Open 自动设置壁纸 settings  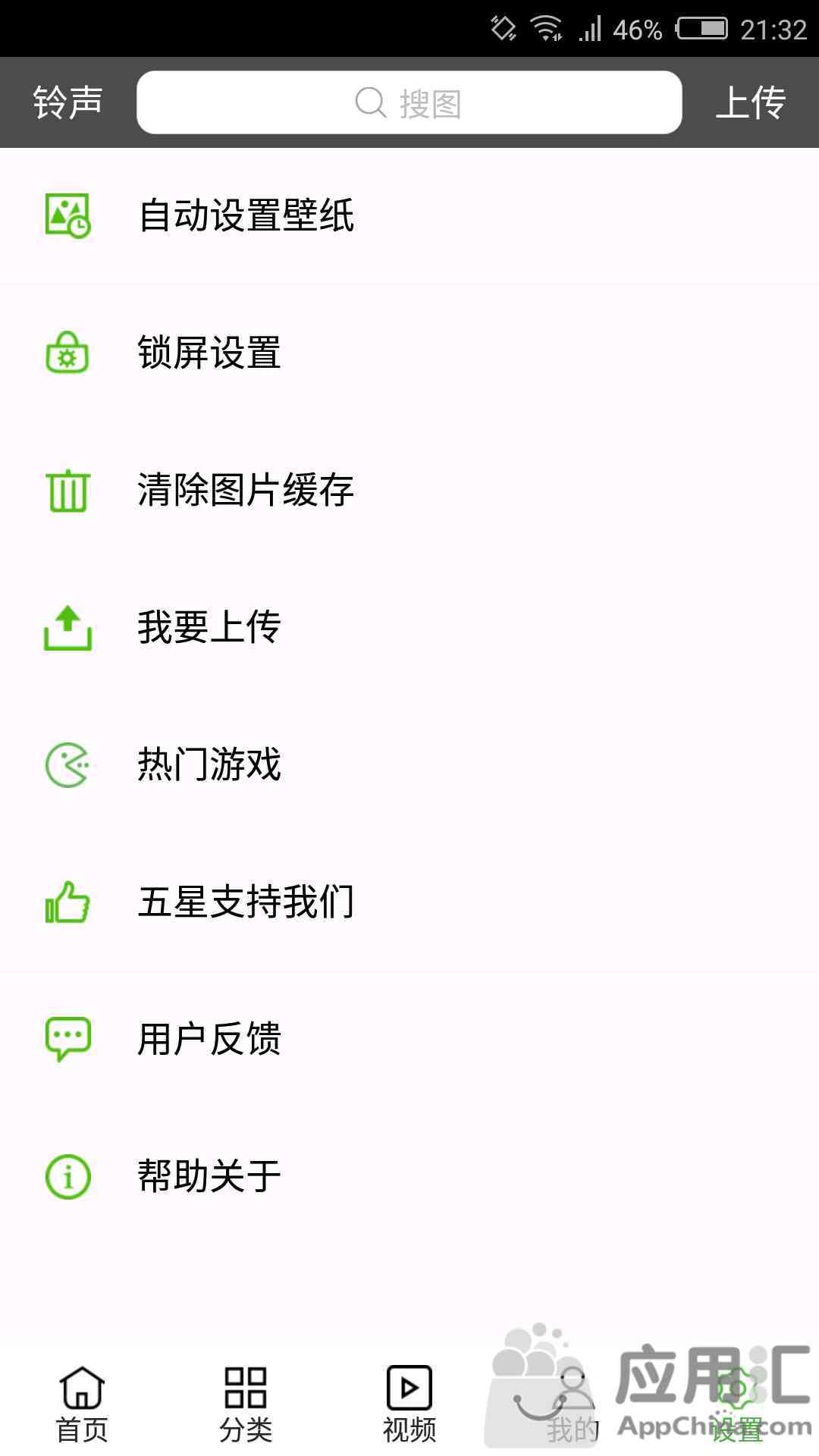[x=409, y=216]
